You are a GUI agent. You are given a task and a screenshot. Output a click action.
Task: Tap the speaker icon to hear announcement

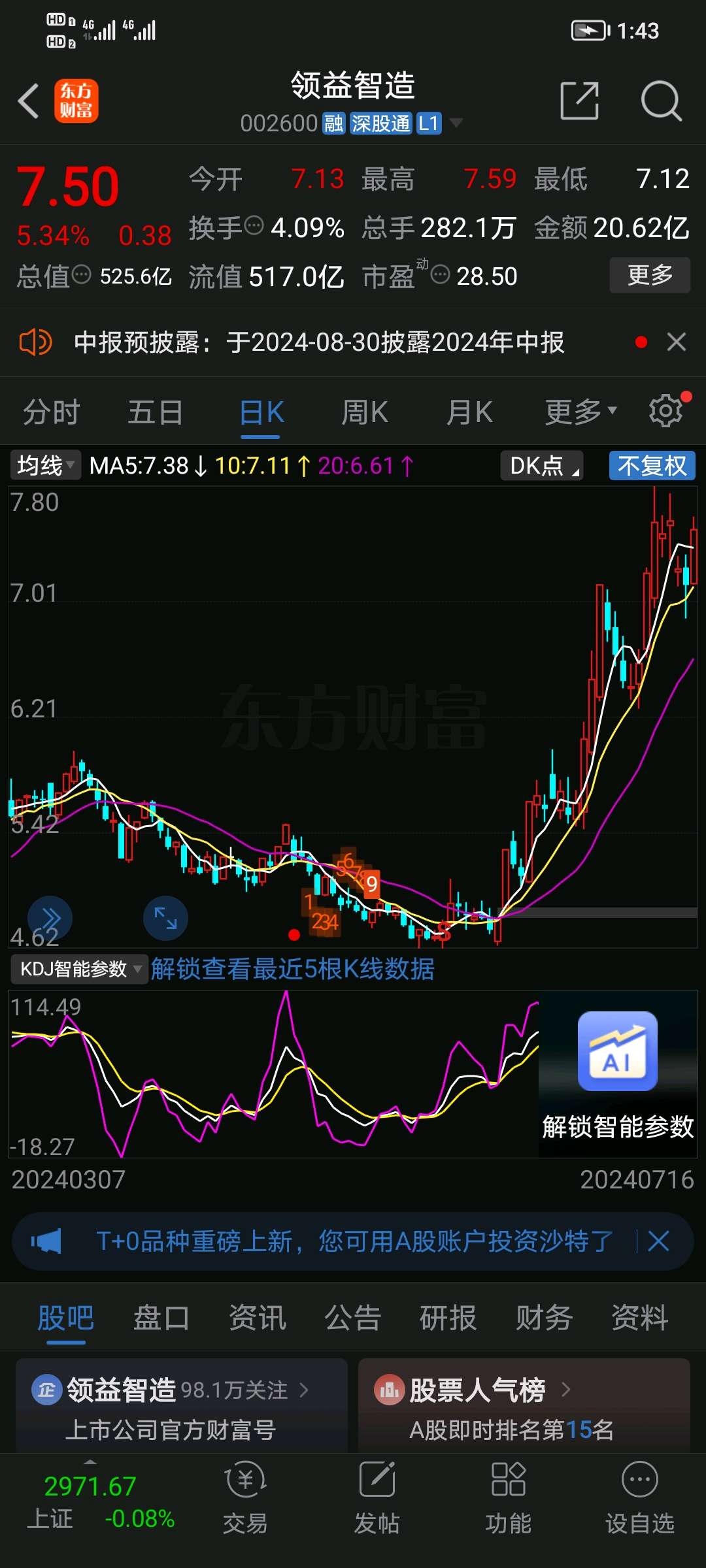[x=34, y=342]
